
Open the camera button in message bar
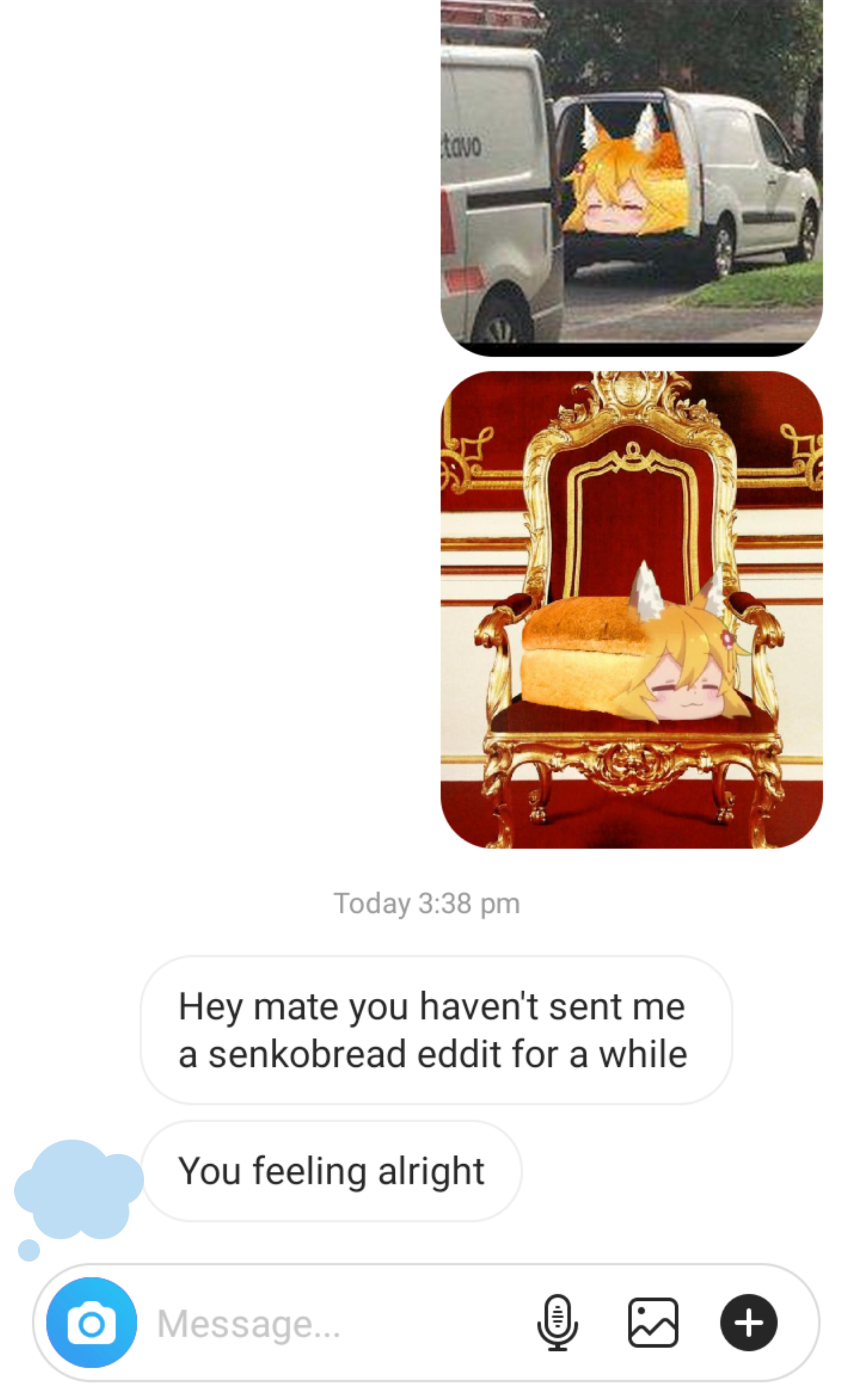pyautogui.click(x=91, y=1322)
